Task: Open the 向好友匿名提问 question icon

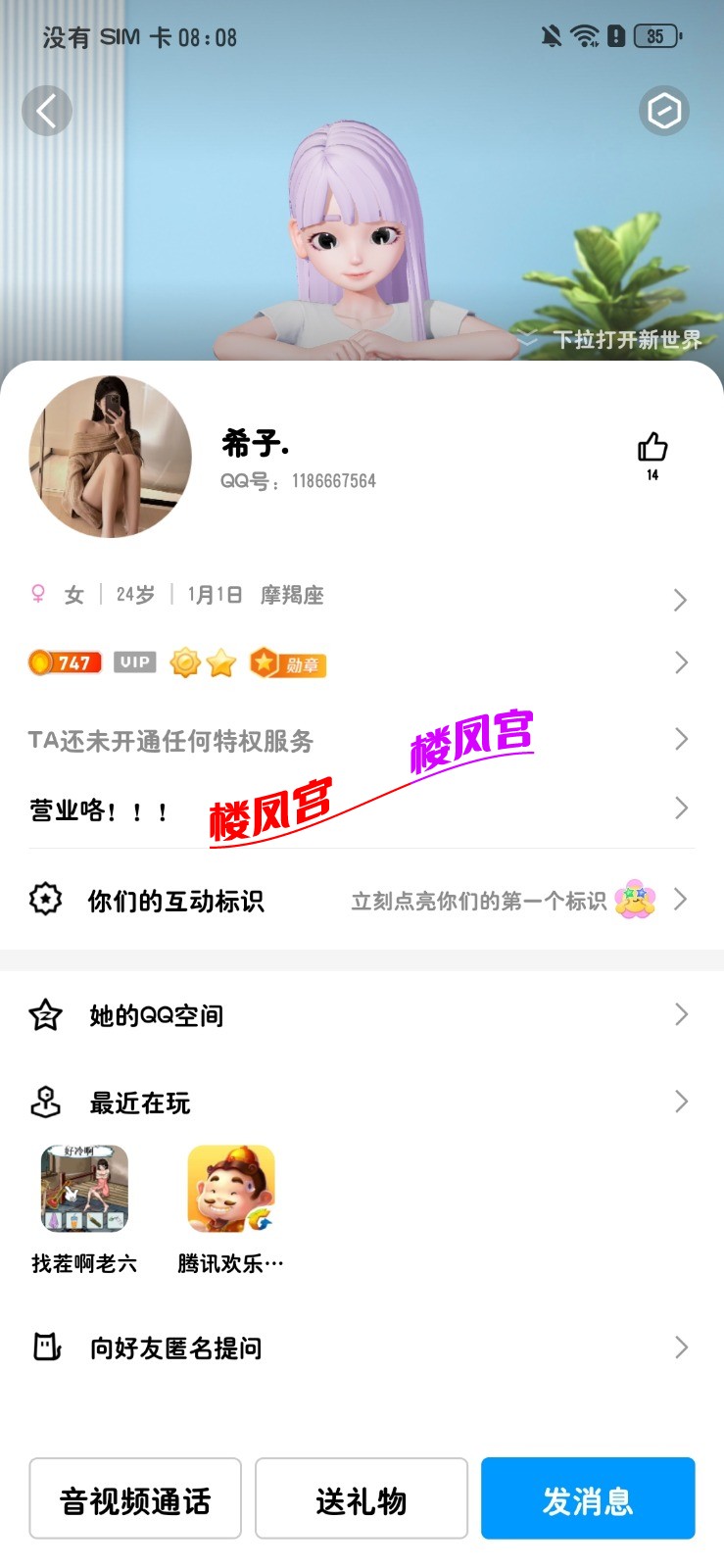Action: [x=45, y=1347]
